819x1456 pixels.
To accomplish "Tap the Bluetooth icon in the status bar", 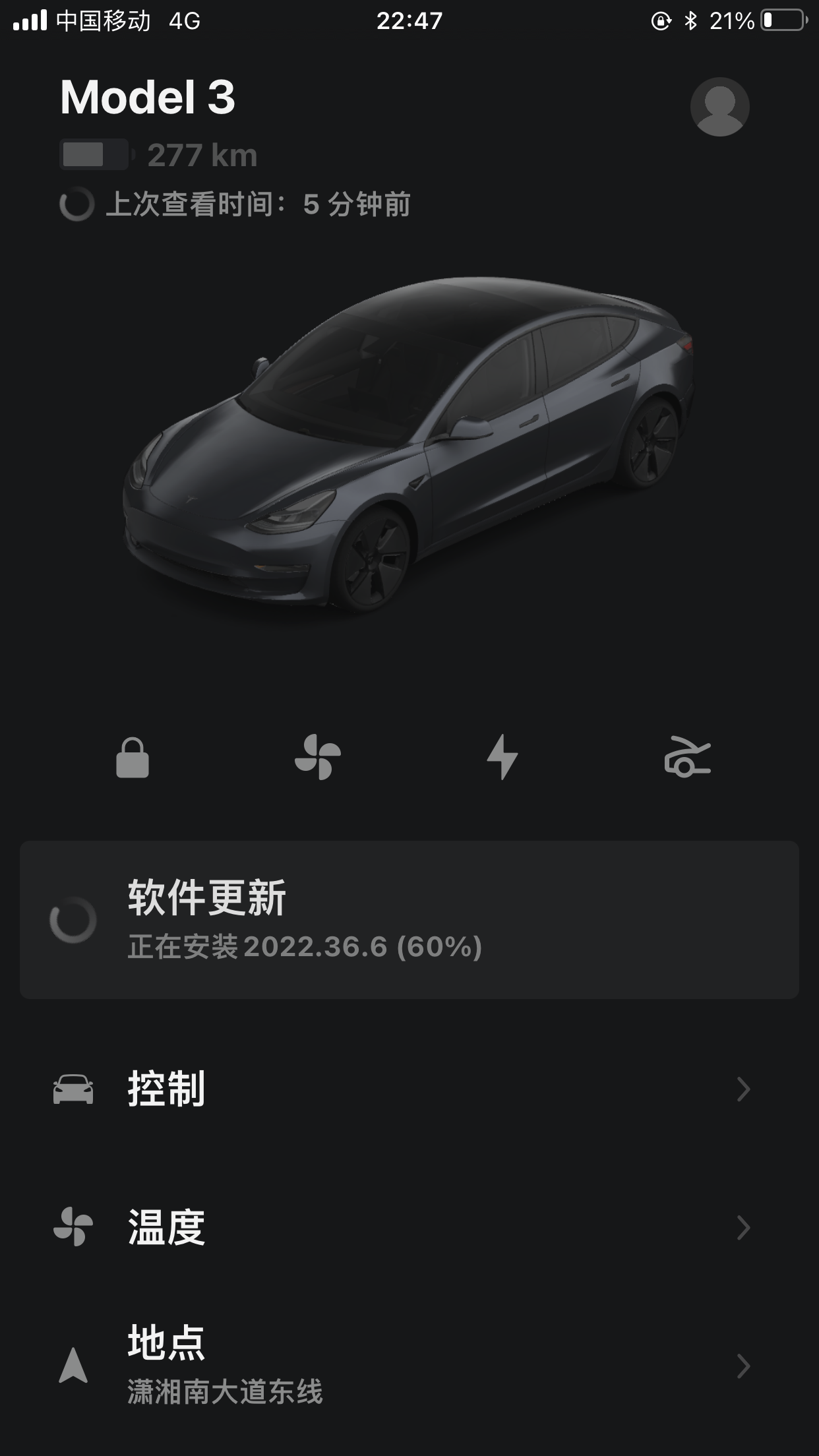I will click(690, 22).
